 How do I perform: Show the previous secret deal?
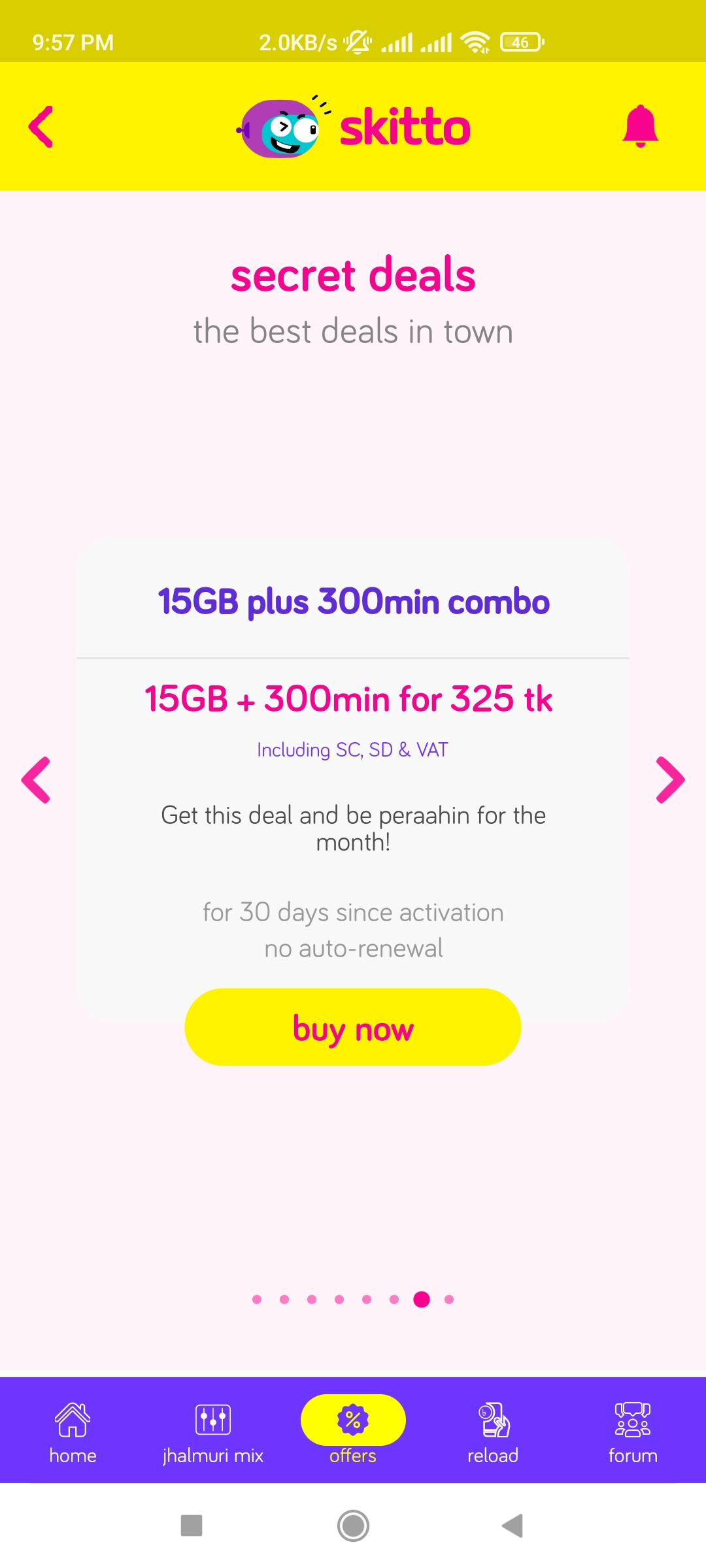coord(36,779)
